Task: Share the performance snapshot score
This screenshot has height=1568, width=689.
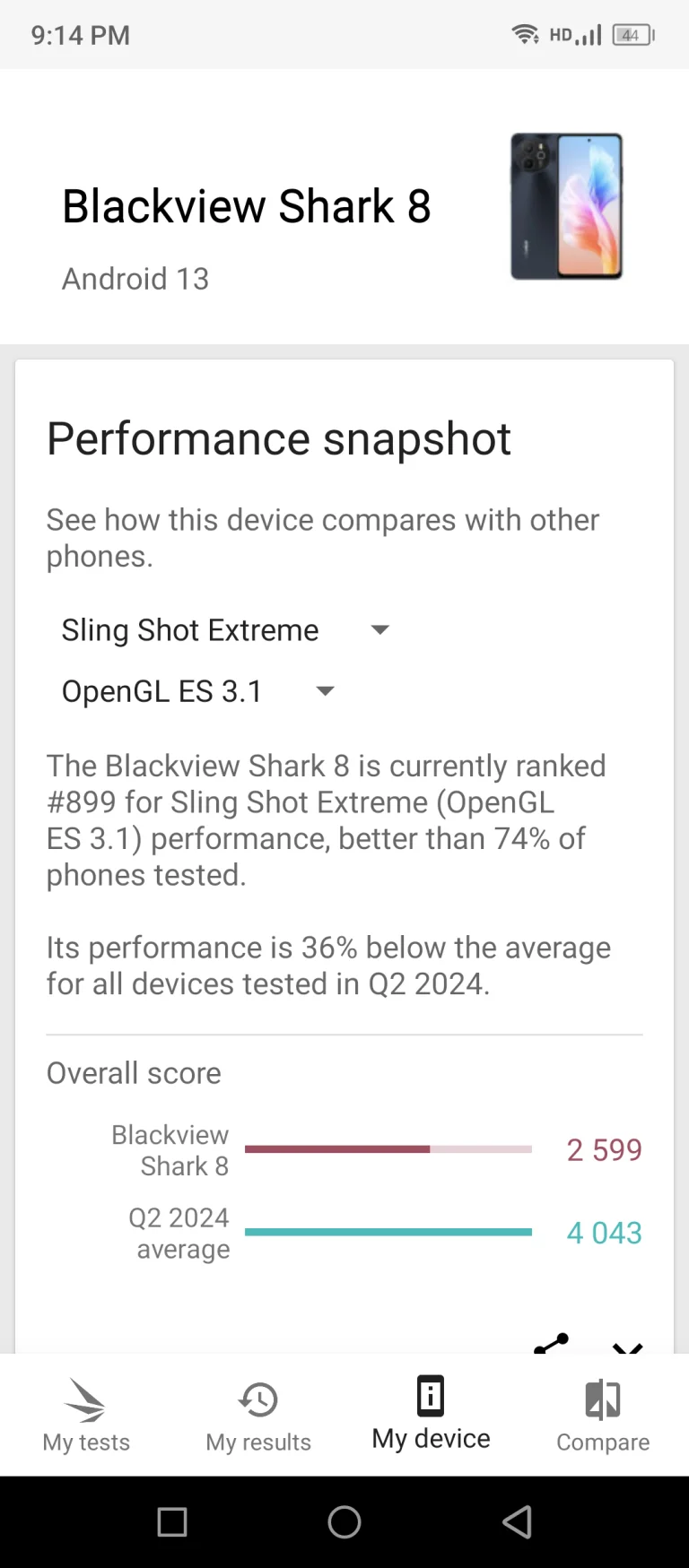Action: tap(551, 1346)
